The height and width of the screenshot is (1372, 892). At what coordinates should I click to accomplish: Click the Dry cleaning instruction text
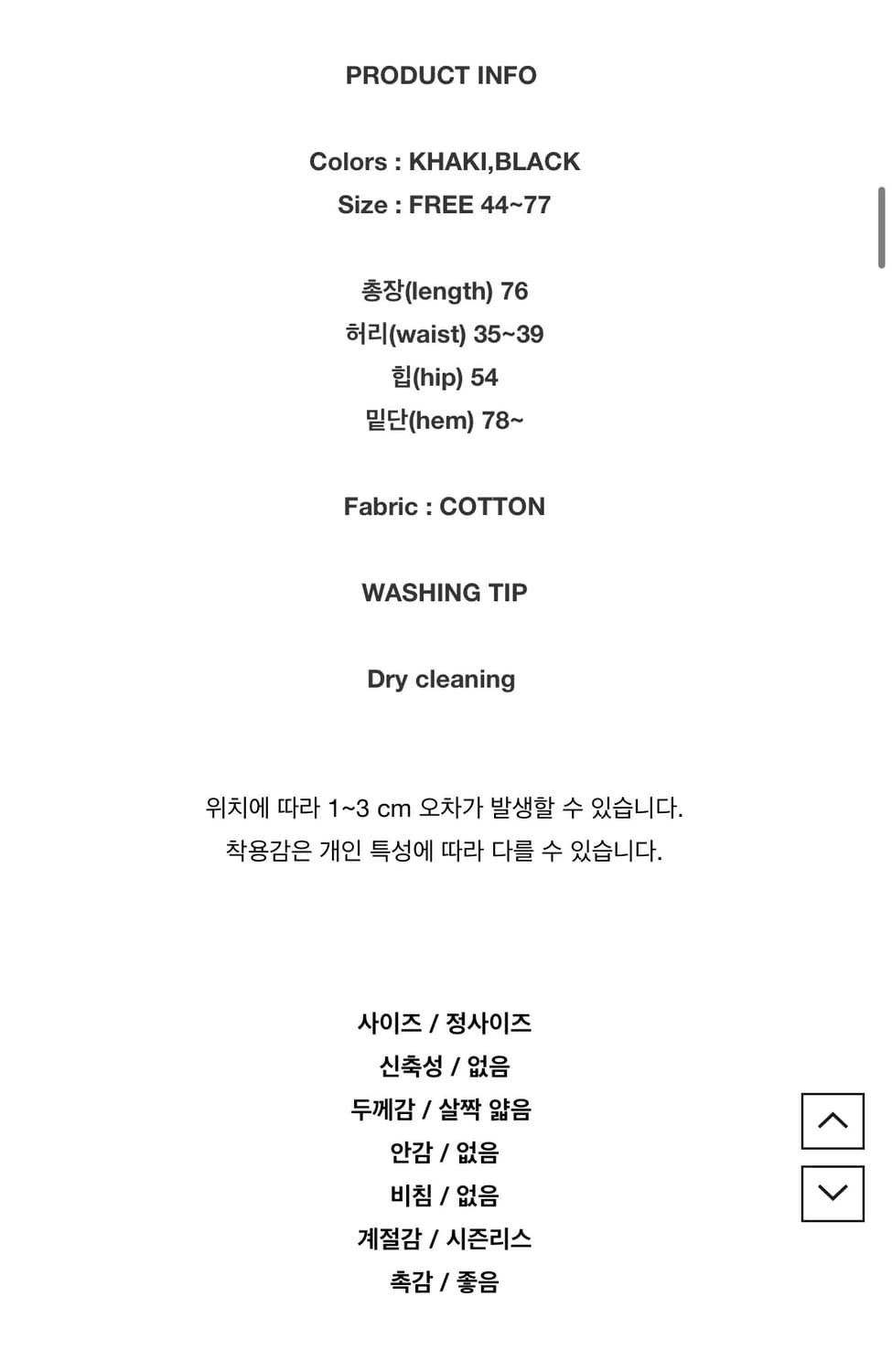click(441, 679)
